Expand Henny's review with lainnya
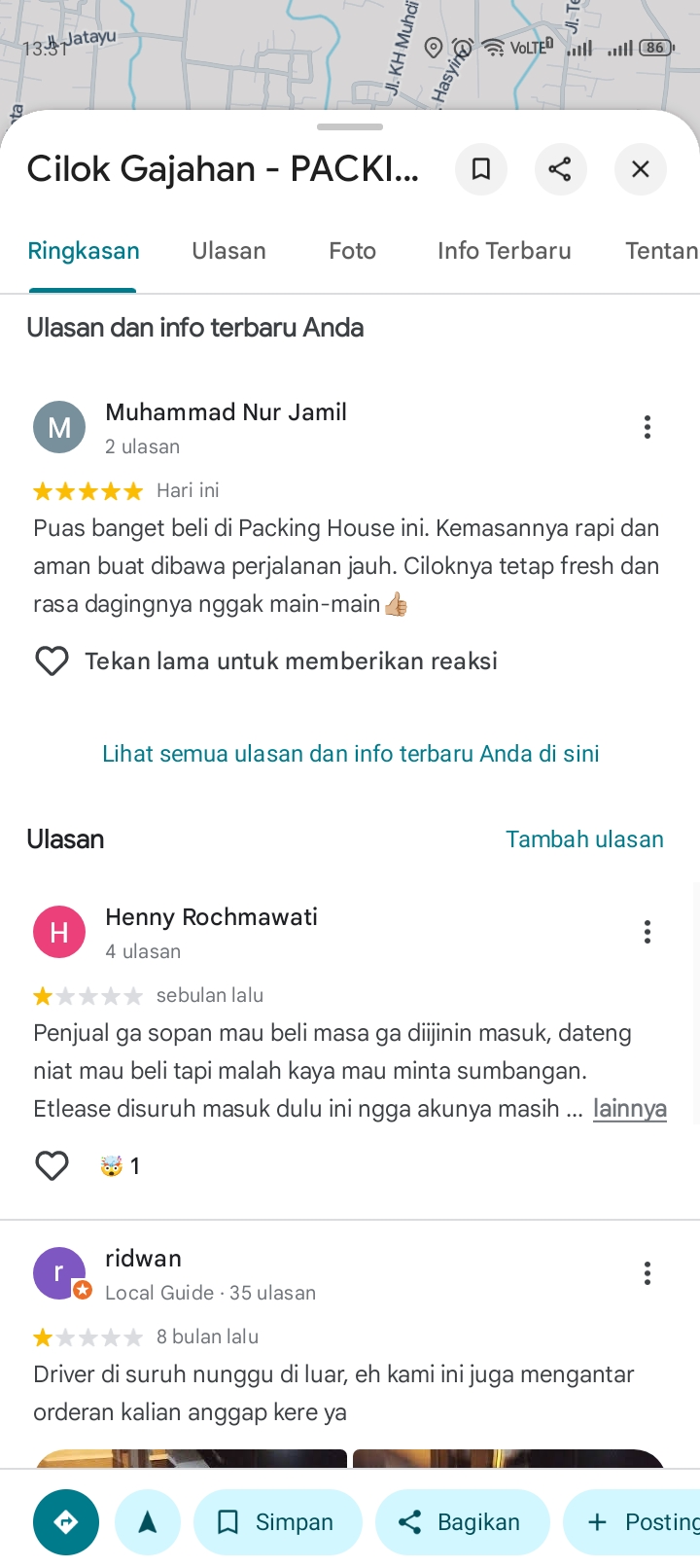The image size is (700, 1568). coord(629,1109)
